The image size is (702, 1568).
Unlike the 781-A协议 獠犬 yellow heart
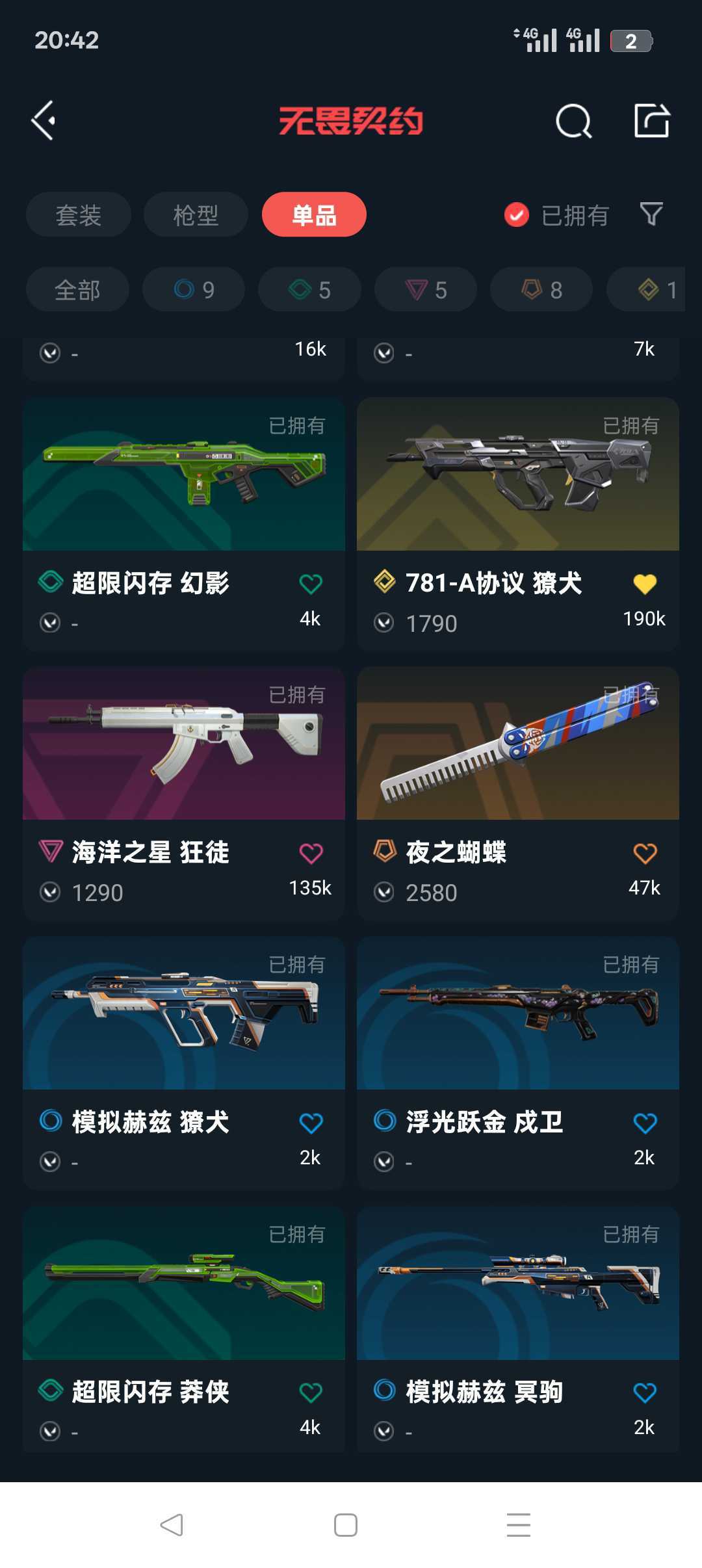(x=645, y=584)
